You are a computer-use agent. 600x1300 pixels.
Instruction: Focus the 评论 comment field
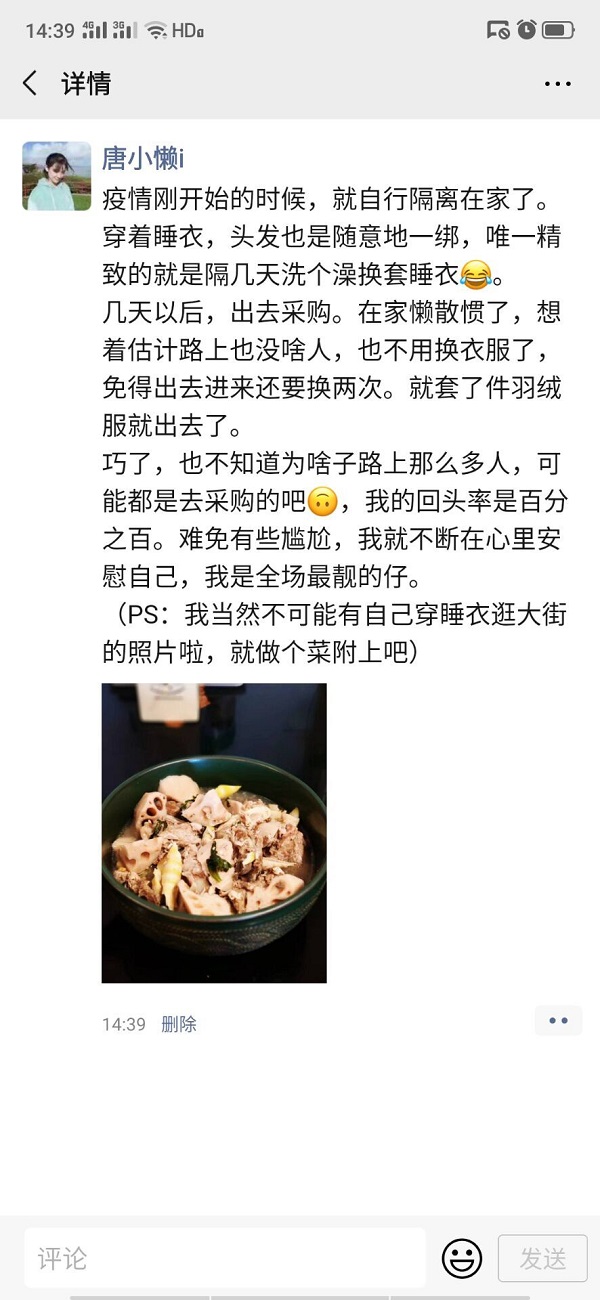225,1257
